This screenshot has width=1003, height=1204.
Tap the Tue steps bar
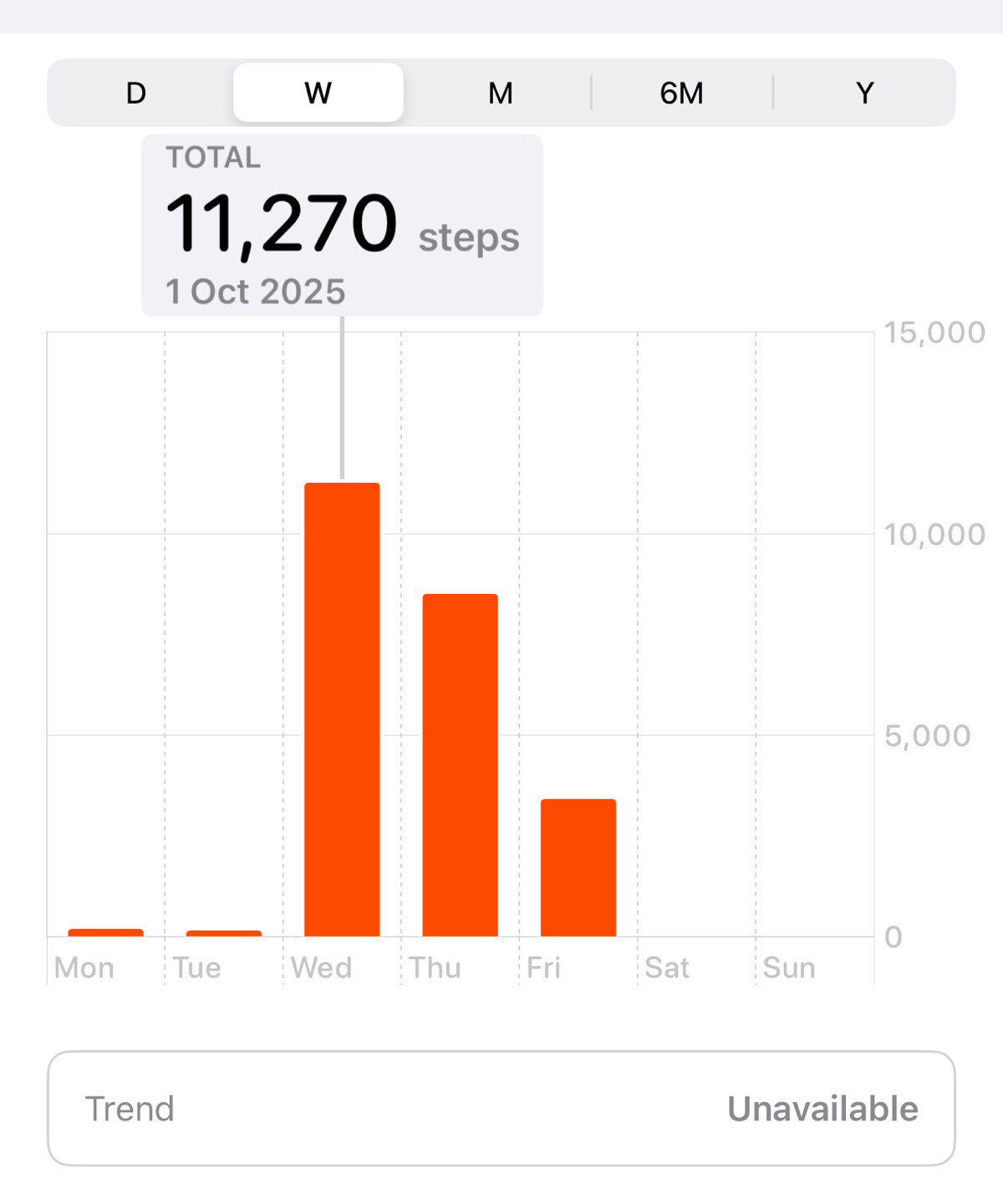pos(224,932)
